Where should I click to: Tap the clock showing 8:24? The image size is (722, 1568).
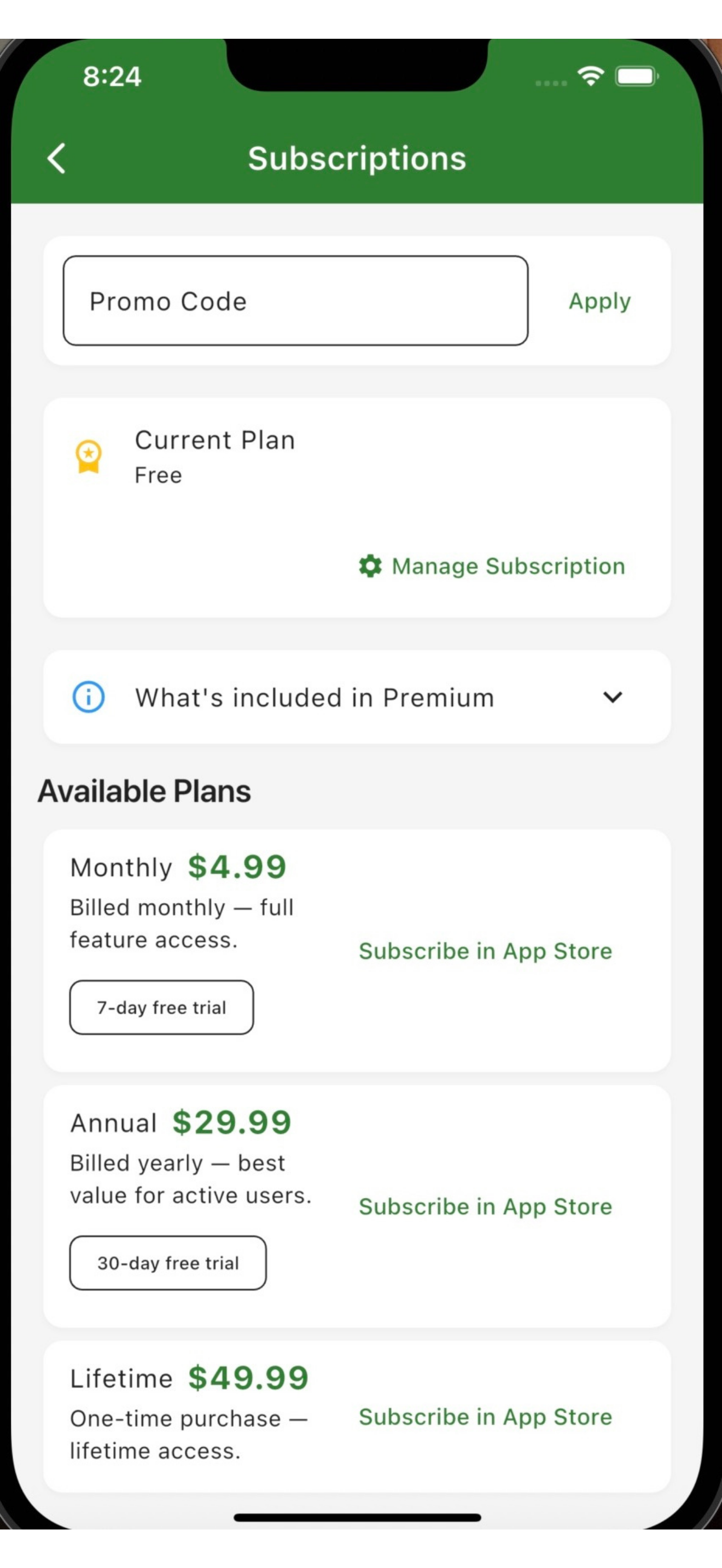[112, 75]
